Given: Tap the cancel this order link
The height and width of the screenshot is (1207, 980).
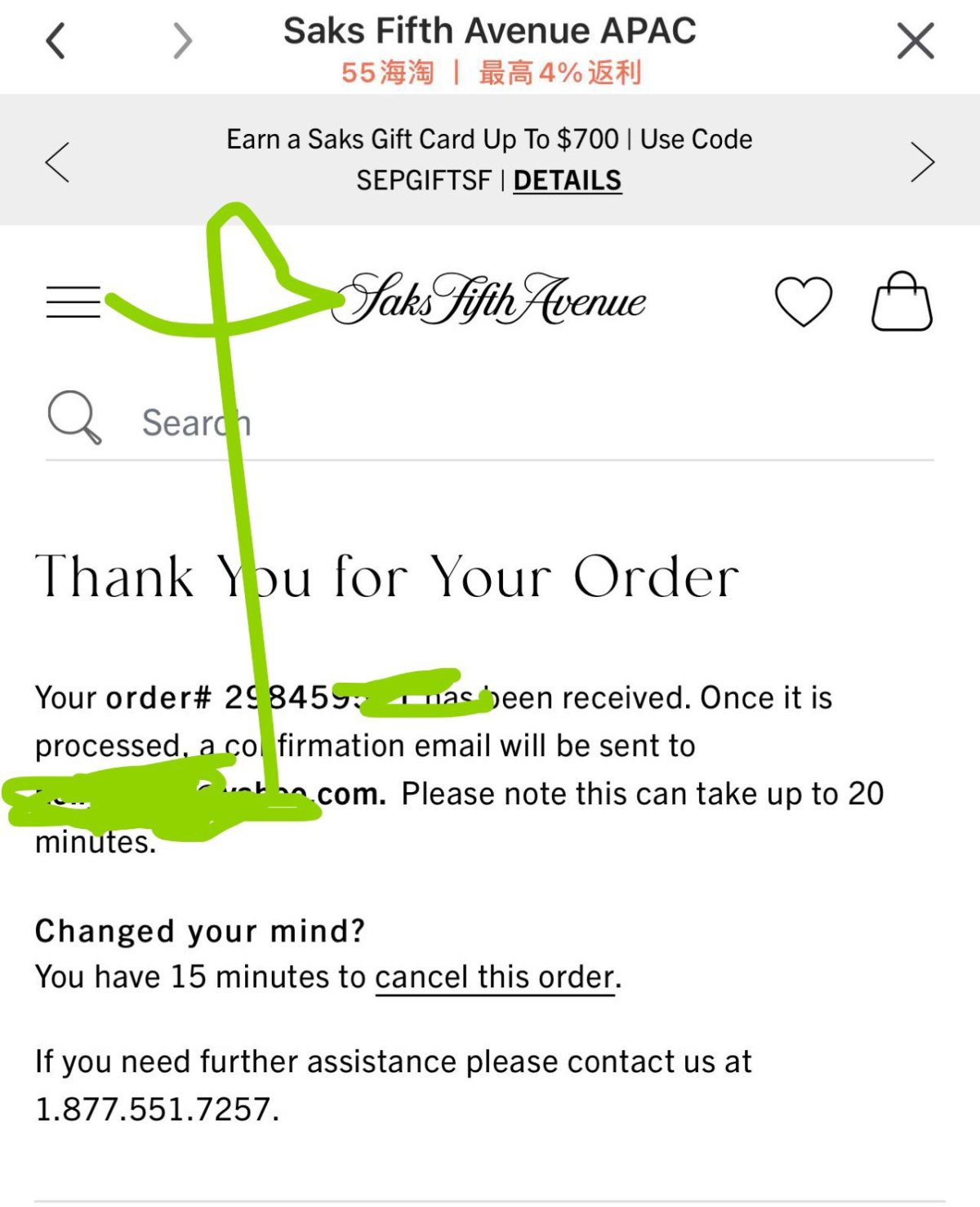Looking at the screenshot, I should (494, 978).
